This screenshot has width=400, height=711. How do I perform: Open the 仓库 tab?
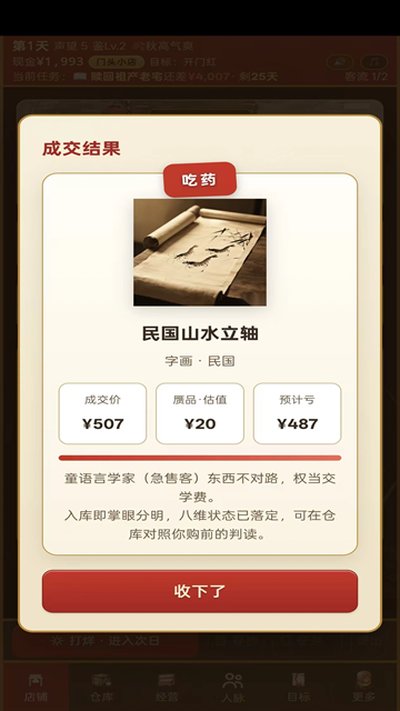pos(102,687)
